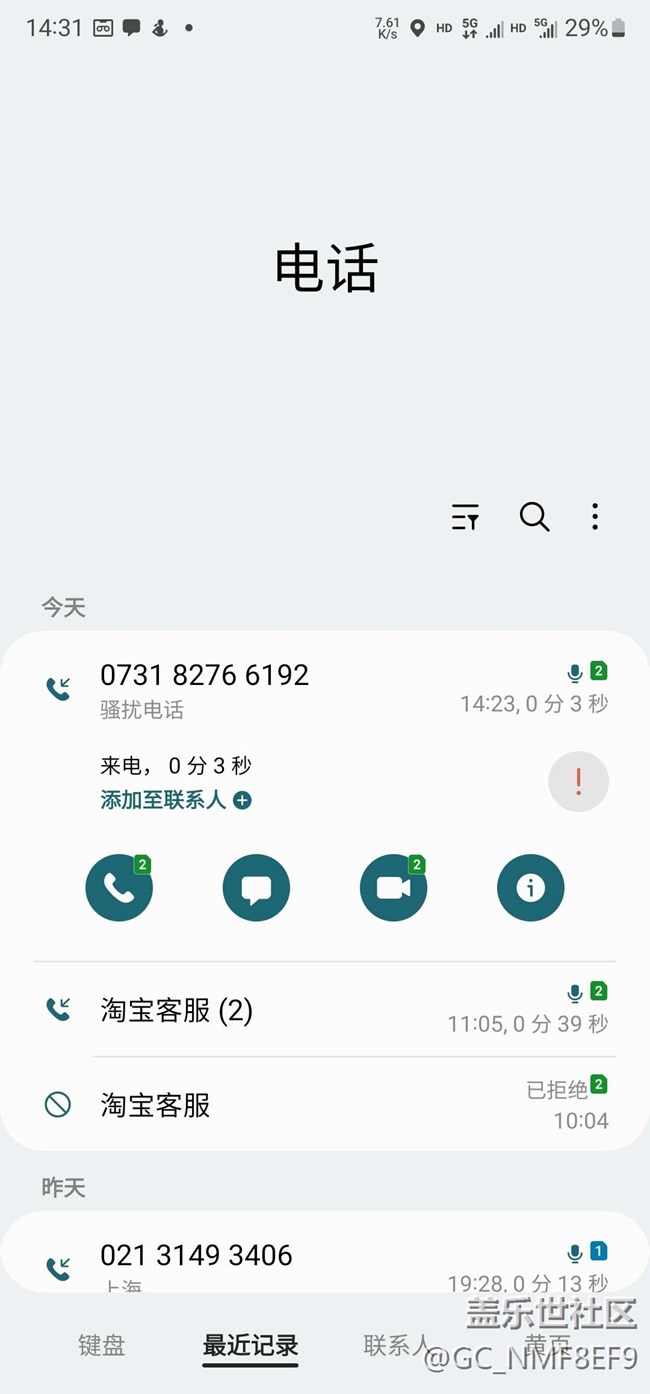650x1394 pixels.
Task: Search the call history
Action: pos(534,517)
